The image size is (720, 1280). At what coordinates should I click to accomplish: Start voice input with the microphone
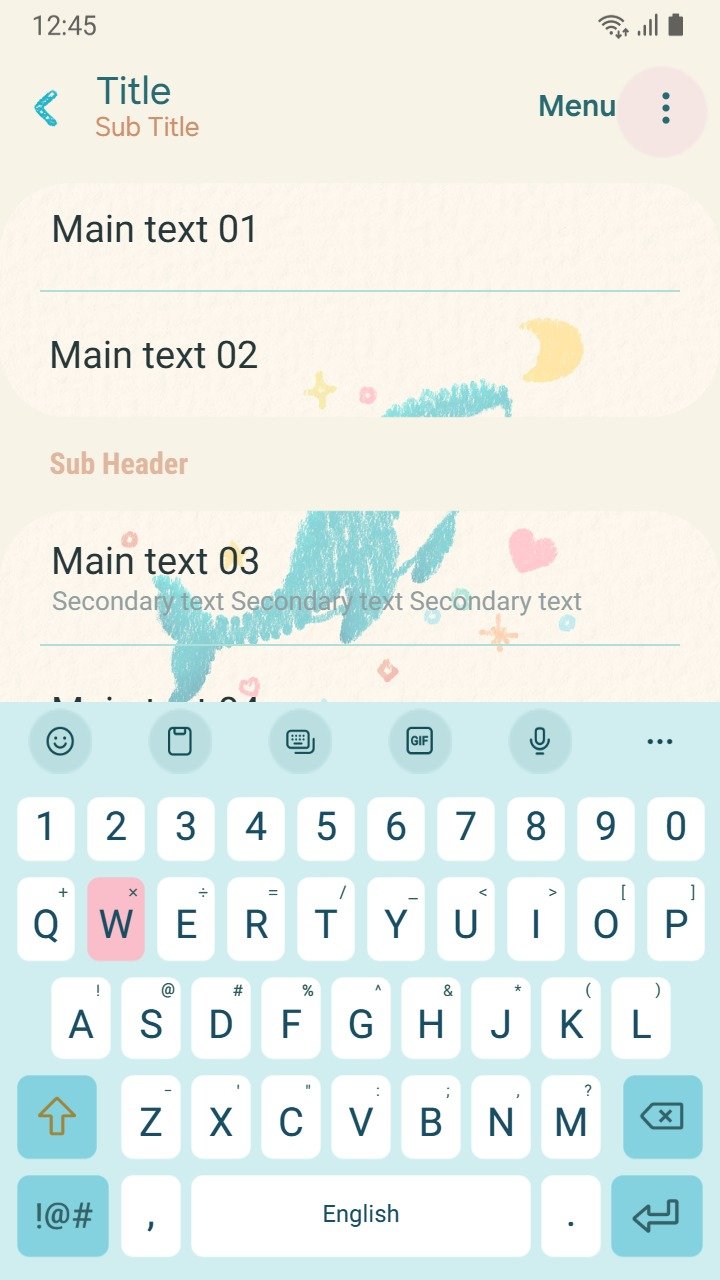click(x=540, y=741)
